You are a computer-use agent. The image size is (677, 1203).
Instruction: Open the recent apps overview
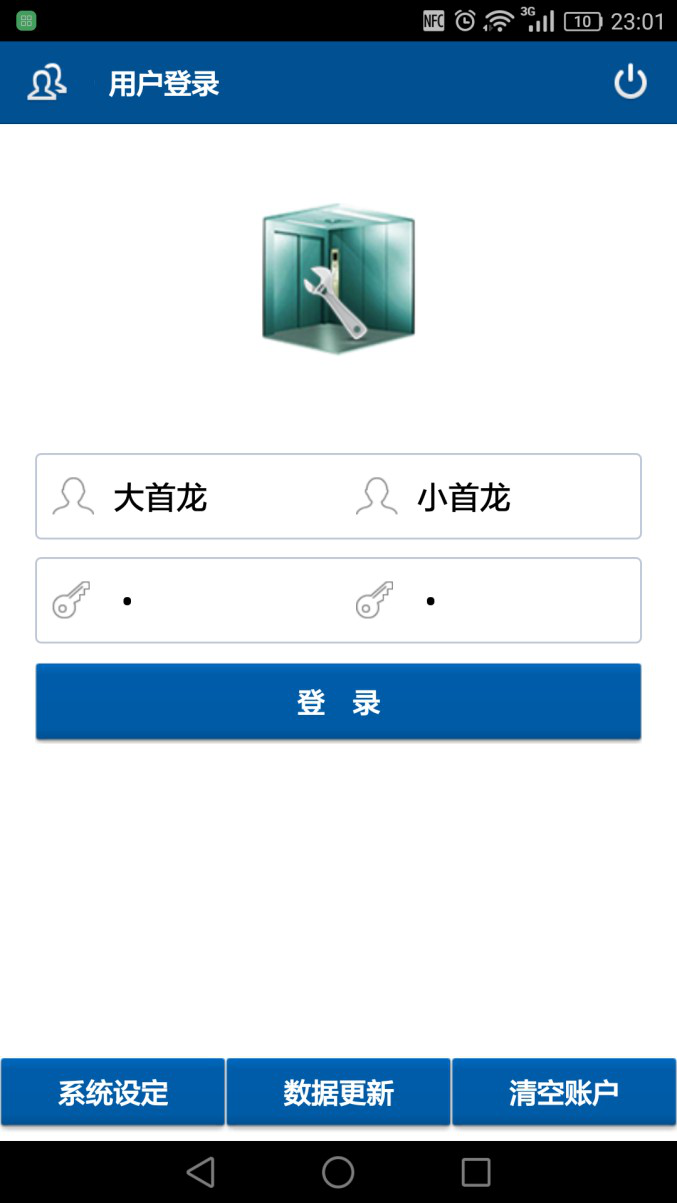point(476,1172)
